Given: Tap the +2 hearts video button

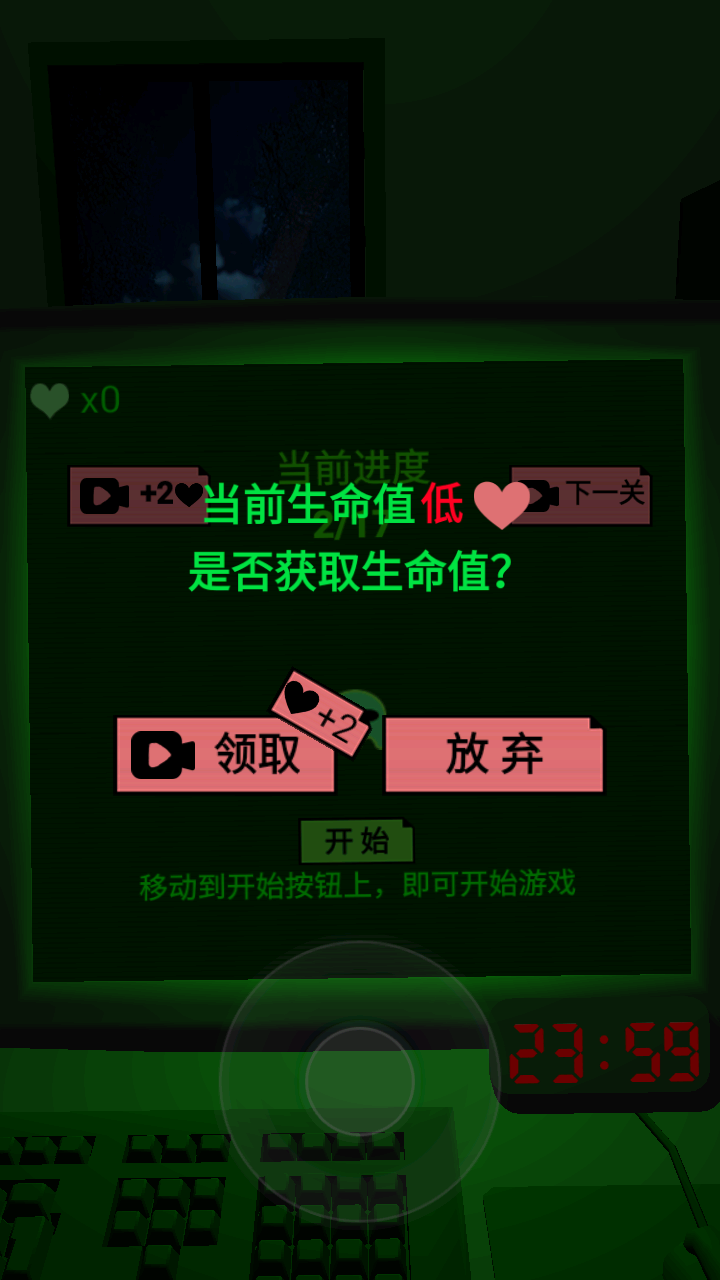Looking at the screenshot, I should [x=135, y=495].
